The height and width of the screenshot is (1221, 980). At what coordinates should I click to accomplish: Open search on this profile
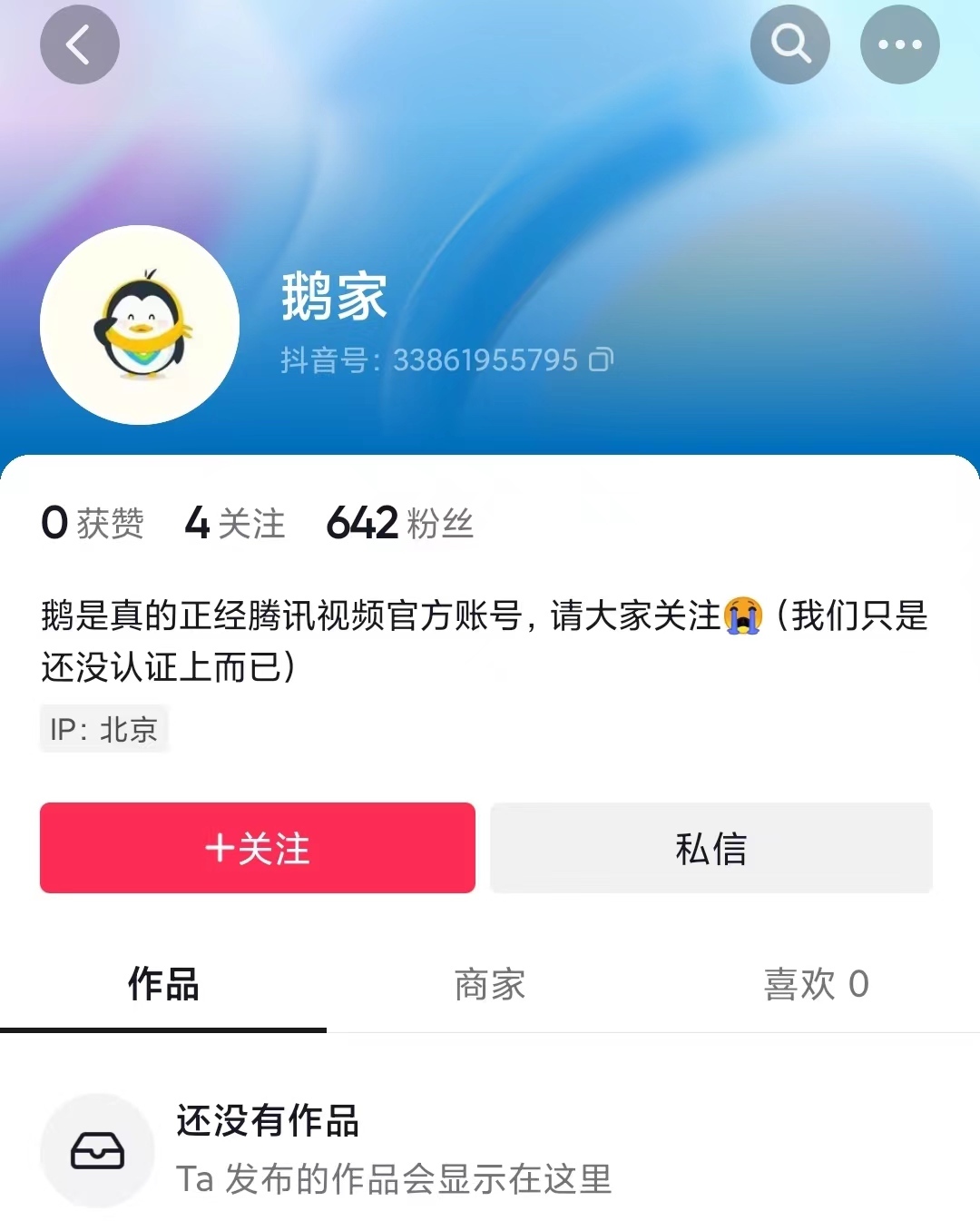pyautogui.click(x=789, y=44)
